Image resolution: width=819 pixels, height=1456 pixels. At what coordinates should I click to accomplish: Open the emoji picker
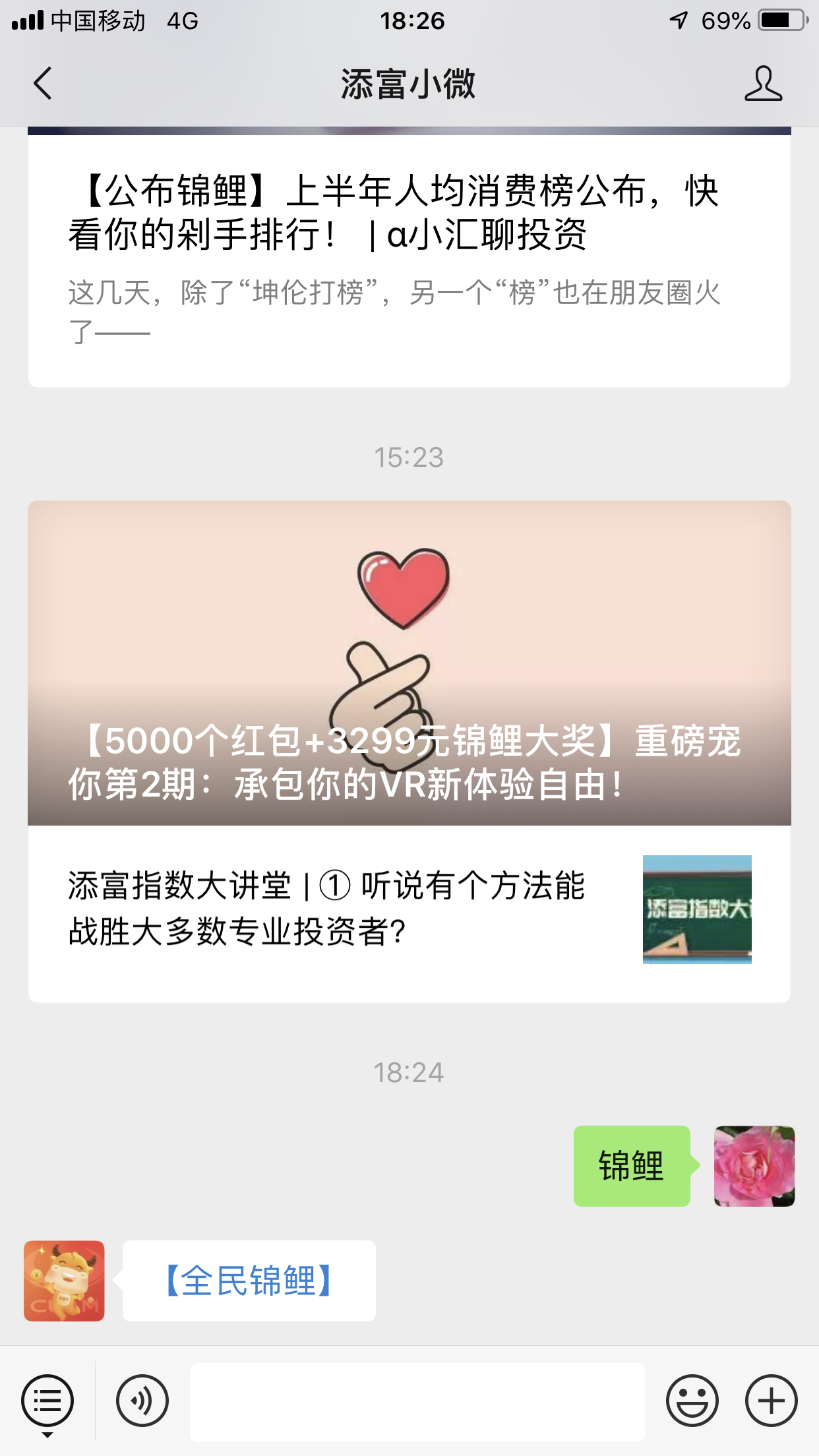click(692, 1401)
